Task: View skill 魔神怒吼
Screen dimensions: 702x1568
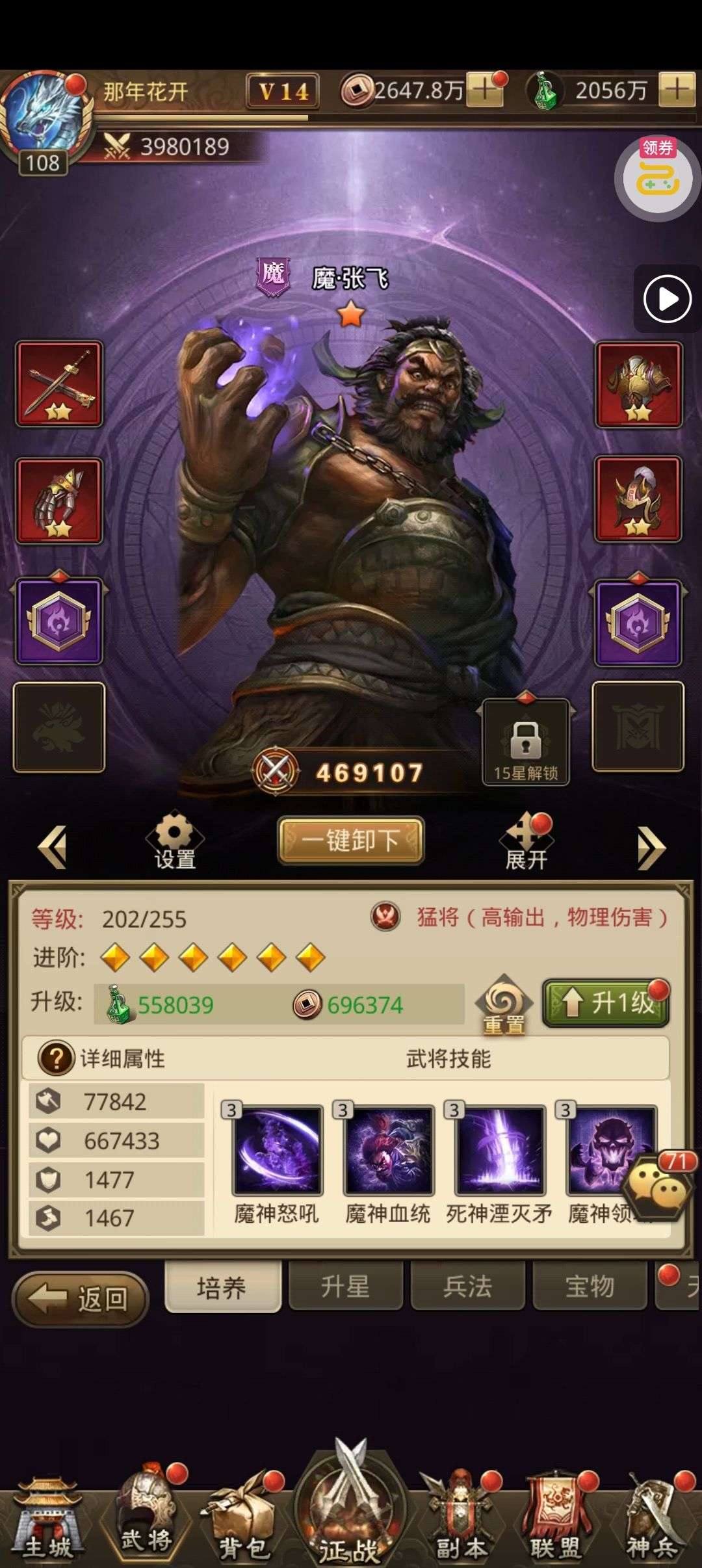Action: (278, 1150)
